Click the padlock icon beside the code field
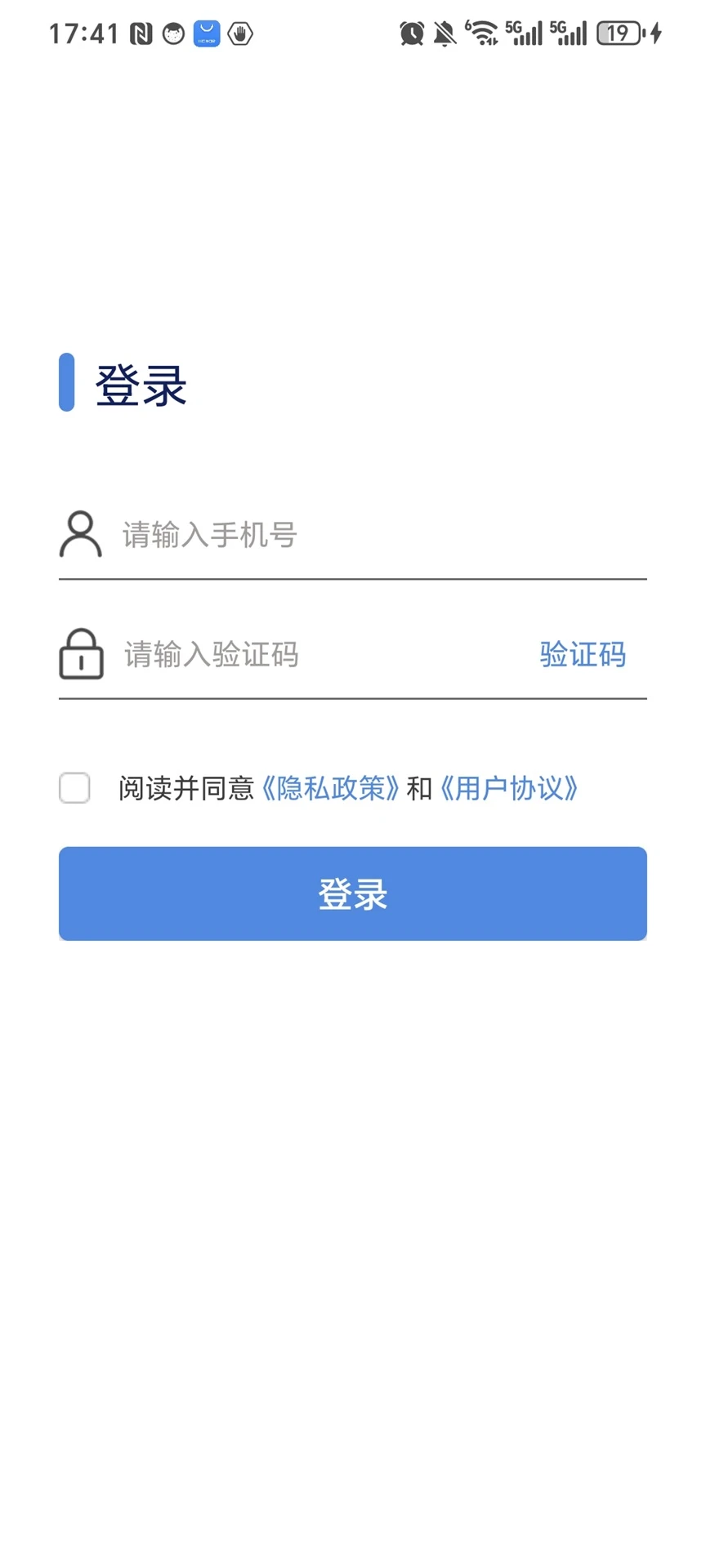This screenshot has width=706, height=1568. tap(80, 653)
